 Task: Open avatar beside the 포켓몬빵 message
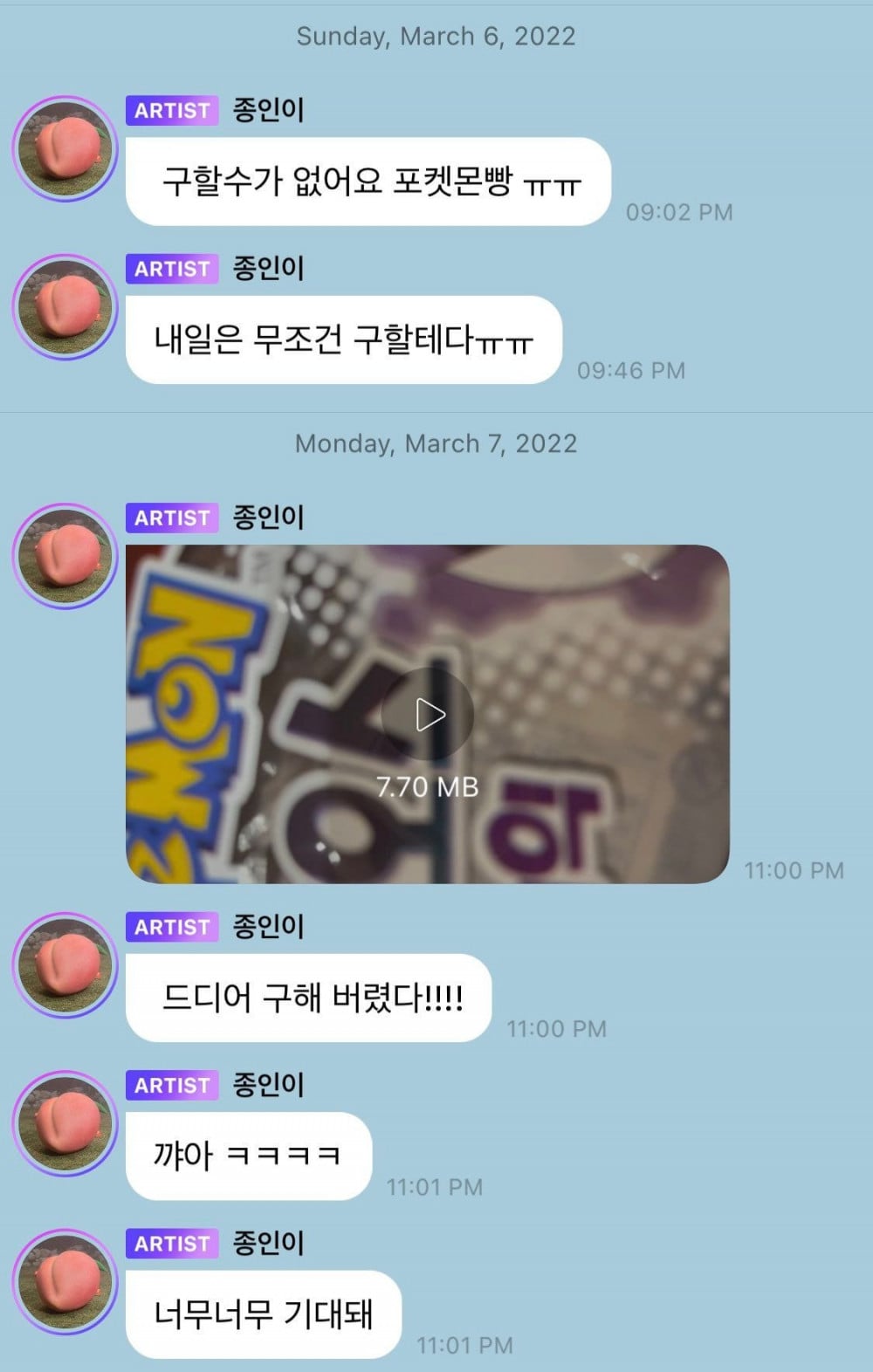click(65, 149)
